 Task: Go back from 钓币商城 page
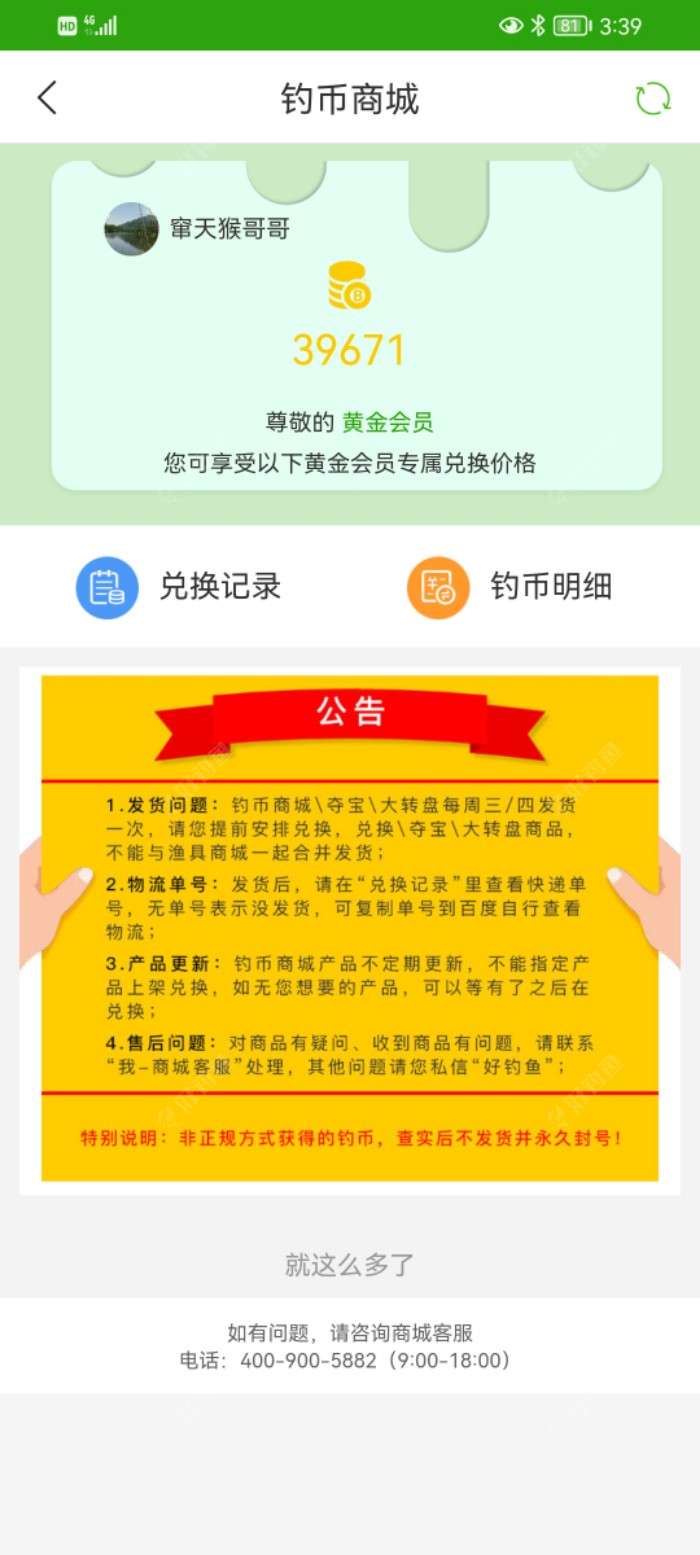[x=47, y=98]
